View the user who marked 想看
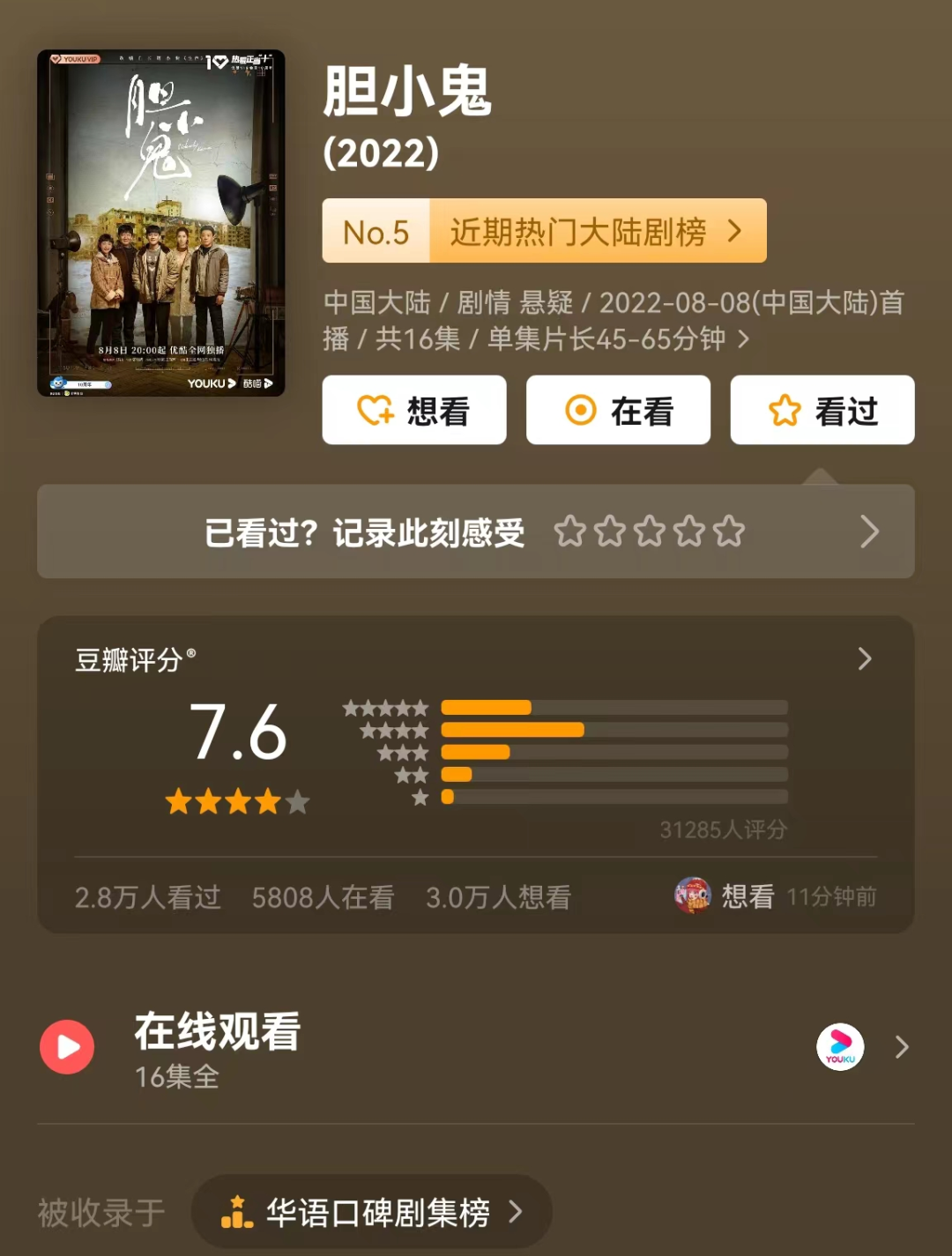952x1256 pixels. click(693, 896)
